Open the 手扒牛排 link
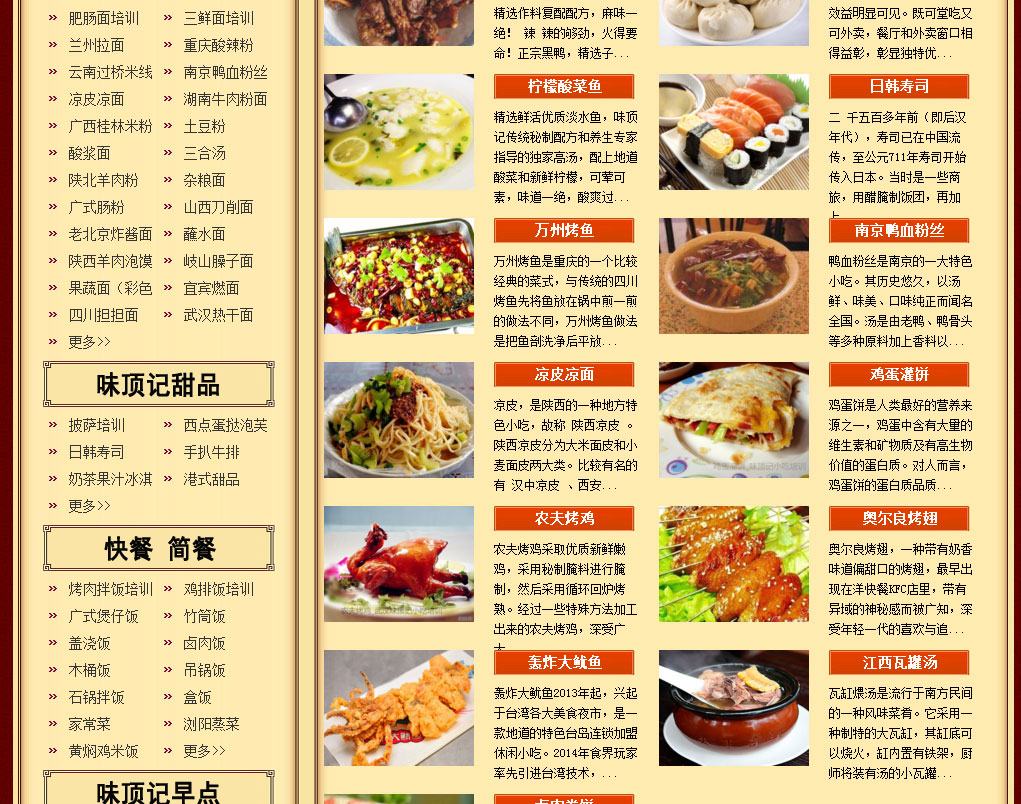This screenshot has width=1021, height=804. pyautogui.click(x=211, y=452)
